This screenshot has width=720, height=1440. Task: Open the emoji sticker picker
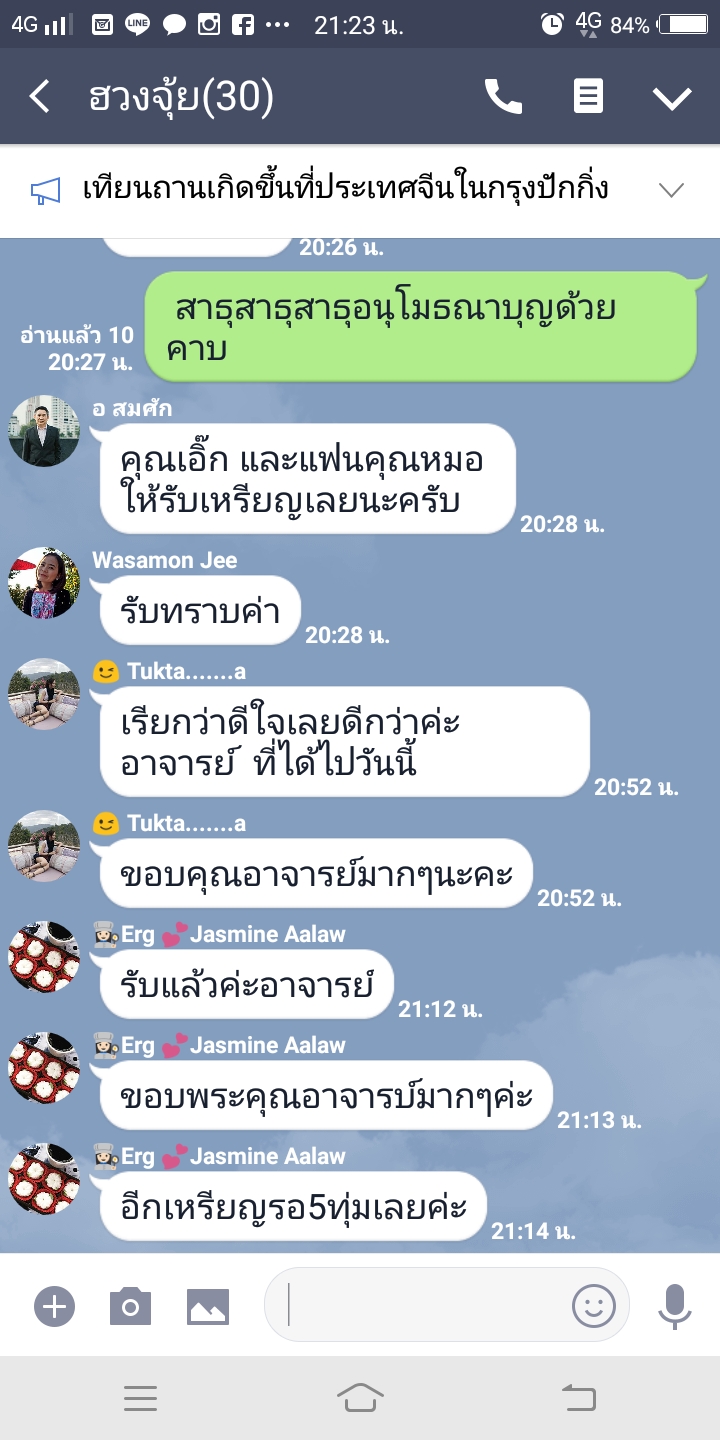pos(593,1305)
